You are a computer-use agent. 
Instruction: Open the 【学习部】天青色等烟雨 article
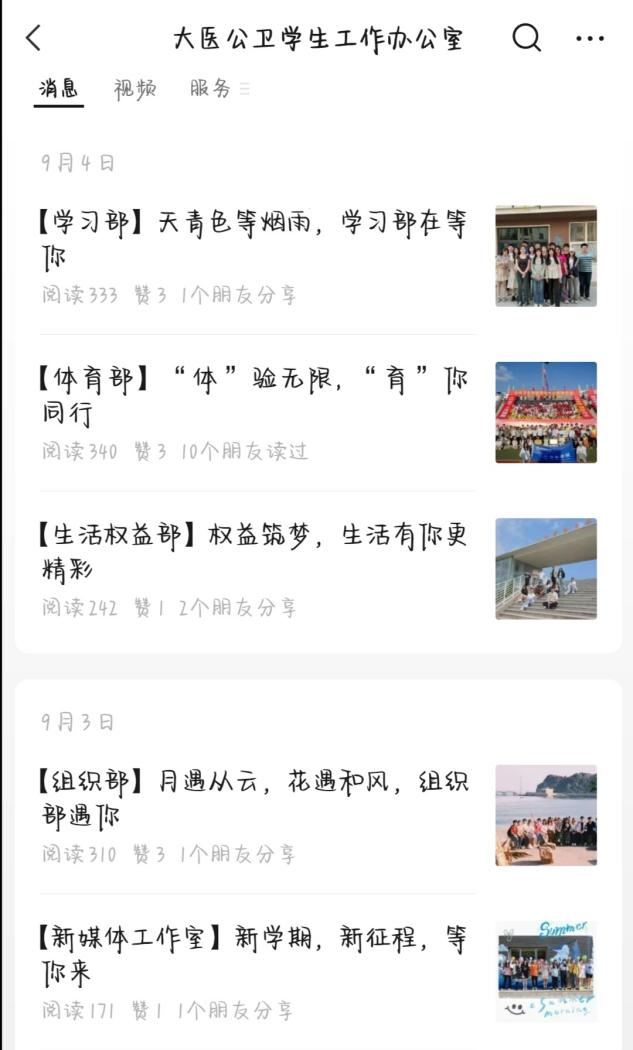tap(254, 240)
